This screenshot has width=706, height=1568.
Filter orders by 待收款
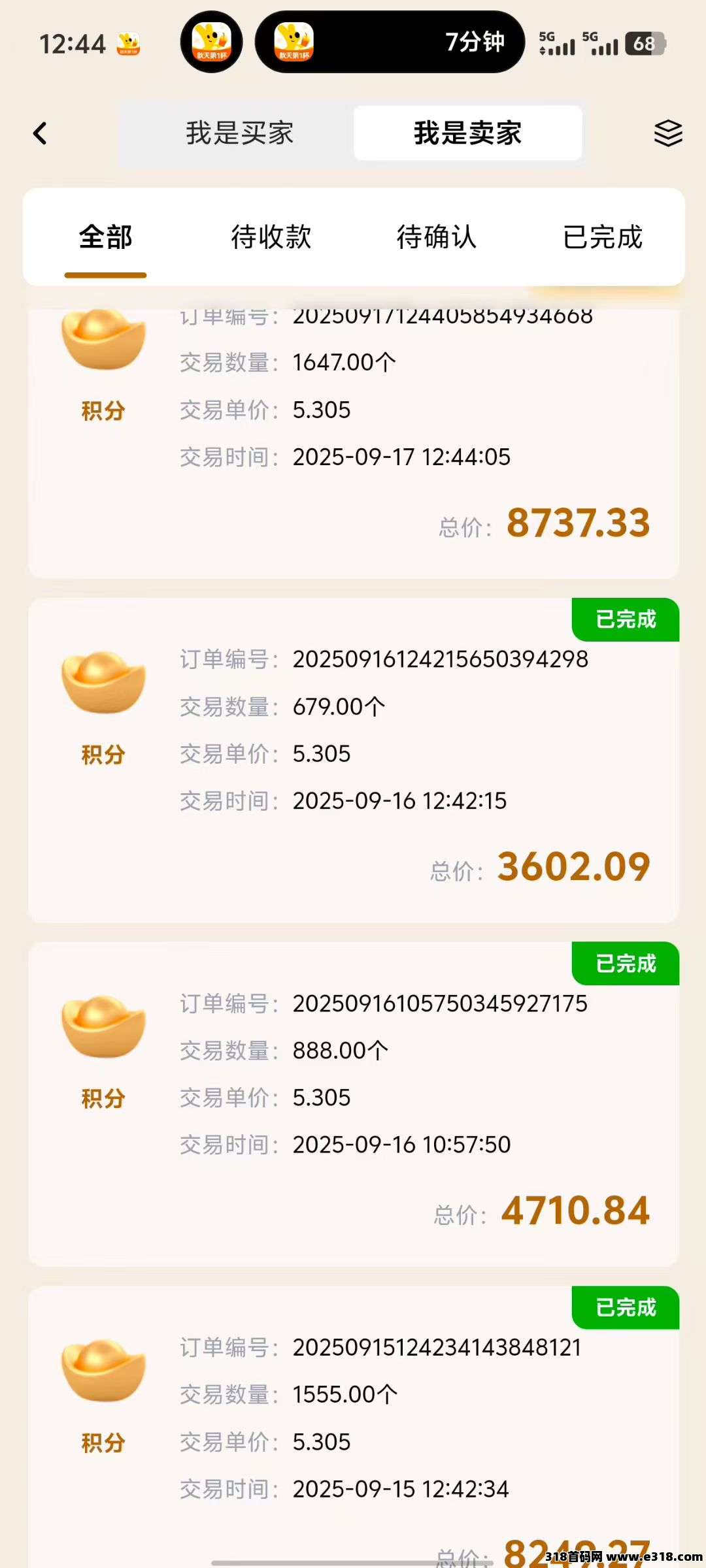(x=271, y=237)
